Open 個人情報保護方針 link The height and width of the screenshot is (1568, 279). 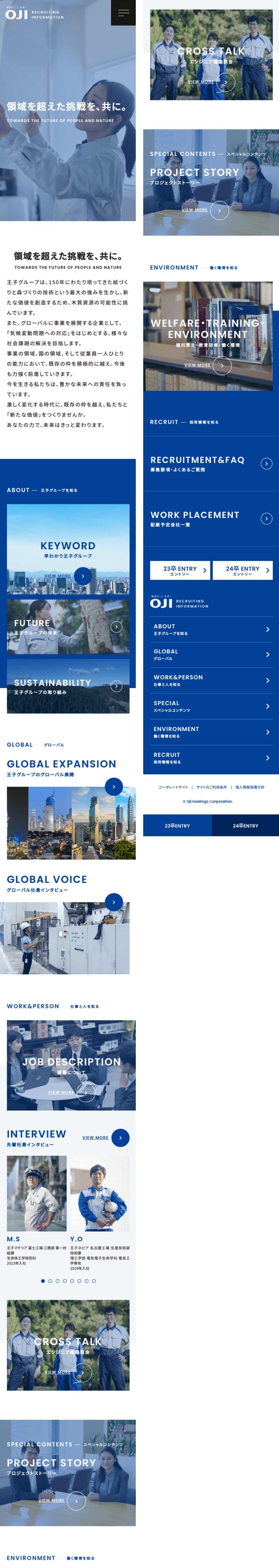click(249, 787)
